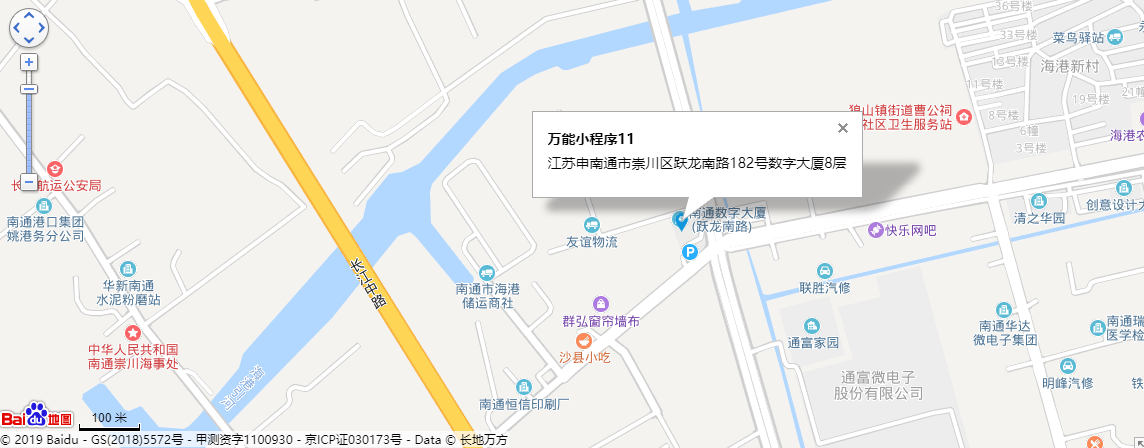Open the 沙县小吃 map point
The height and width of the screenshot is (448, 1144).
pyautogui.click(x=582, y=341)
